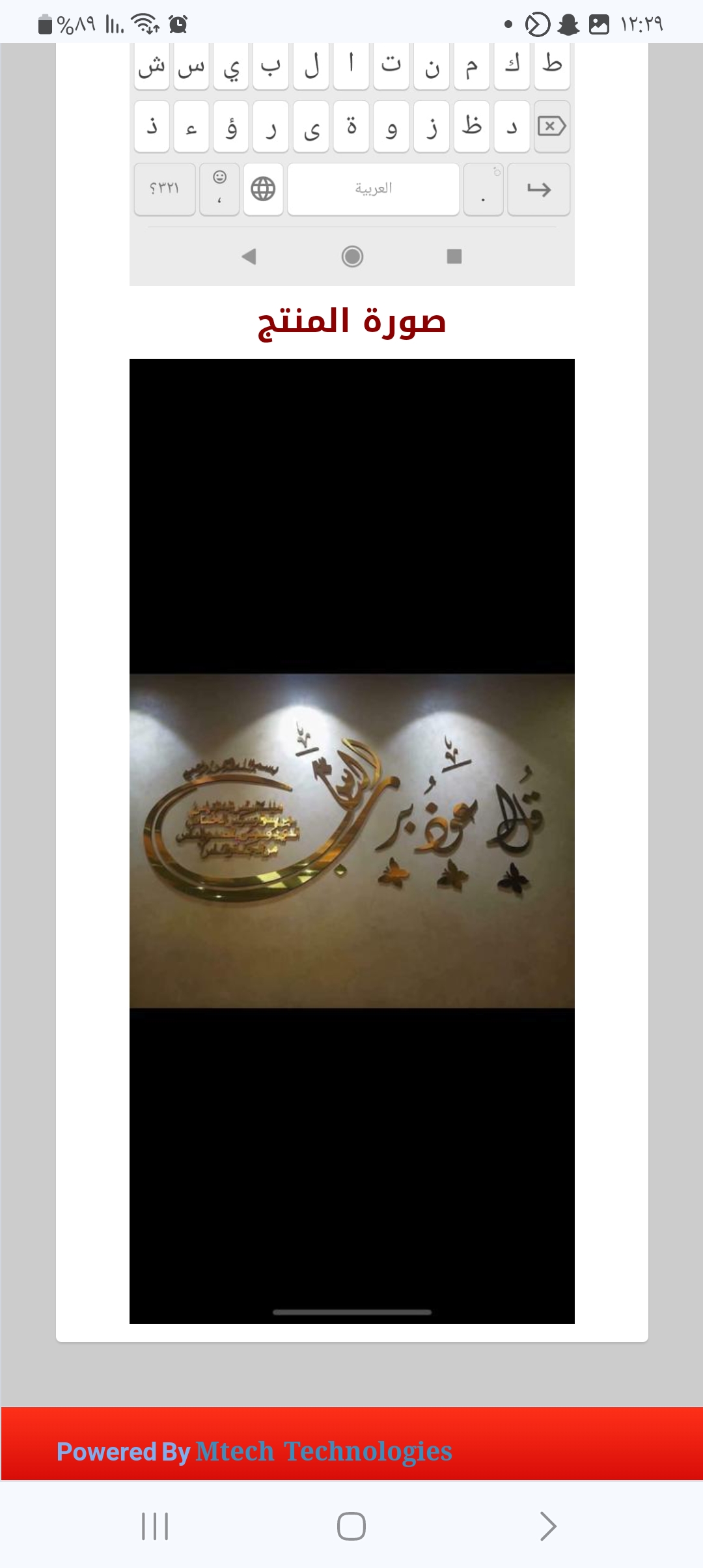The width and height of the screenshot is (703, 1568).
Task: Open the Mtech Technologies link
Action: (324, 1451)
